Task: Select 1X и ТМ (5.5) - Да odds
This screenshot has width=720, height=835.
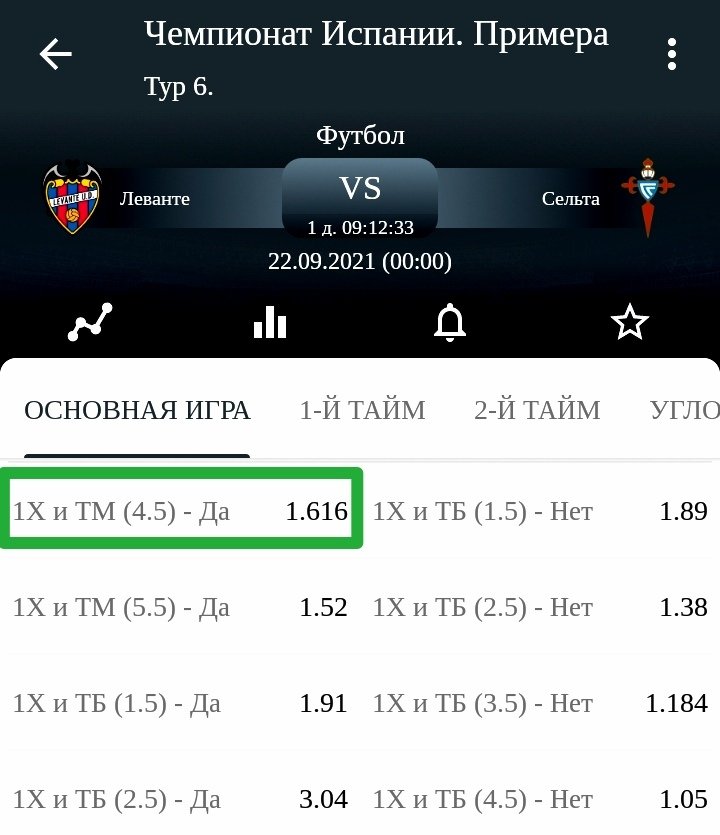Action: click(x=181, y=607)
